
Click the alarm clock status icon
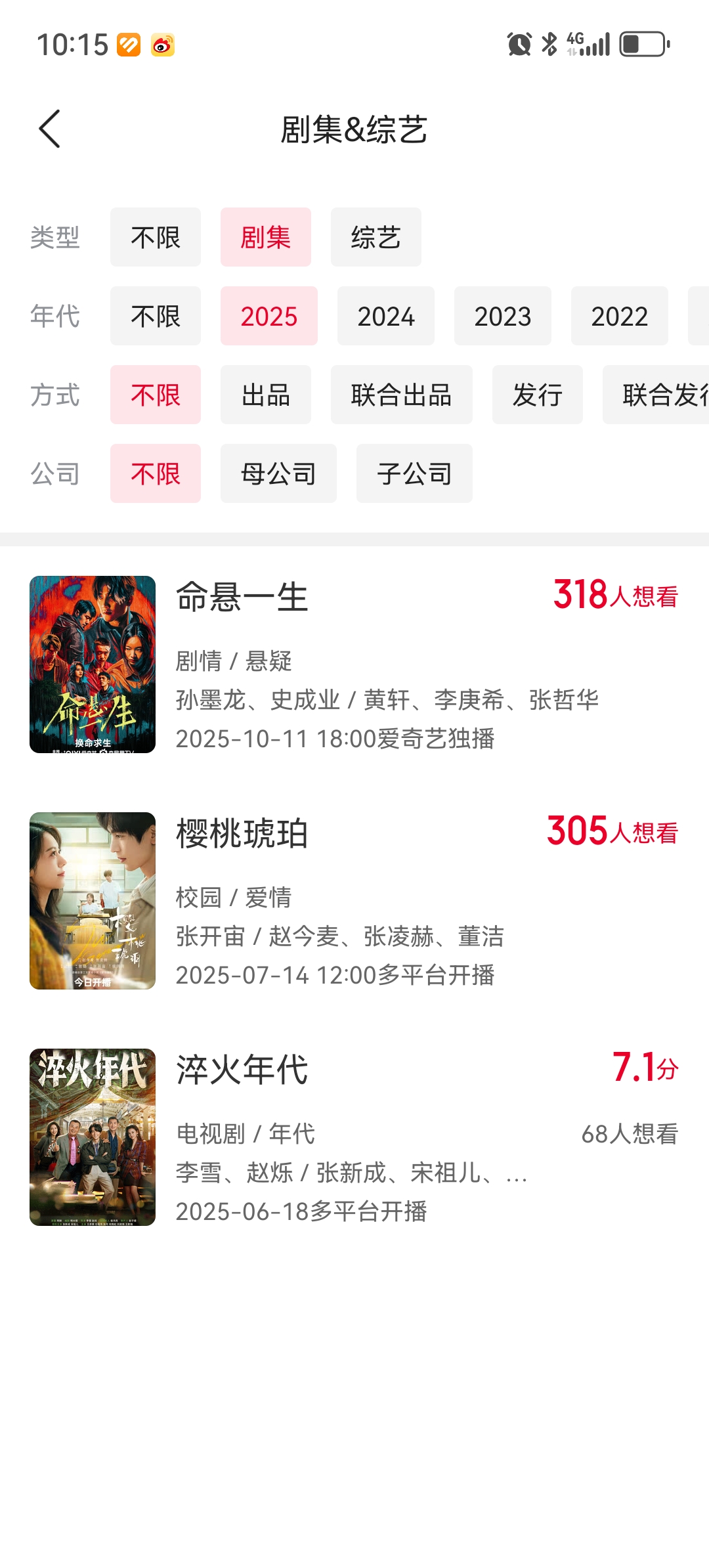point(519,43)
